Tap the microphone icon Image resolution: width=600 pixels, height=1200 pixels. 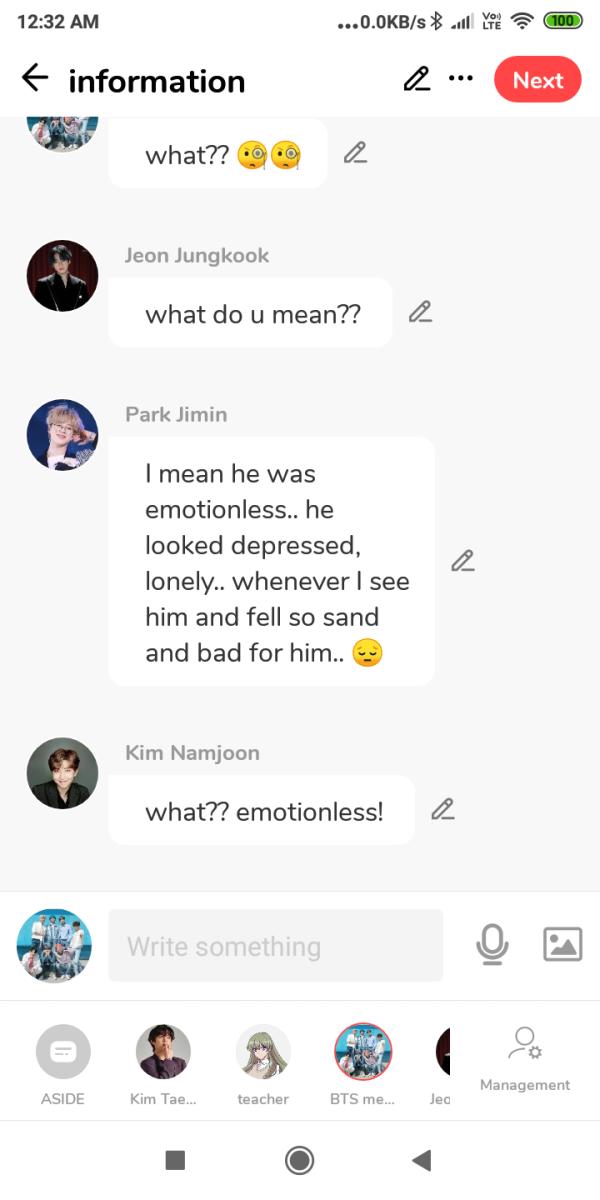tap(491, 944)
